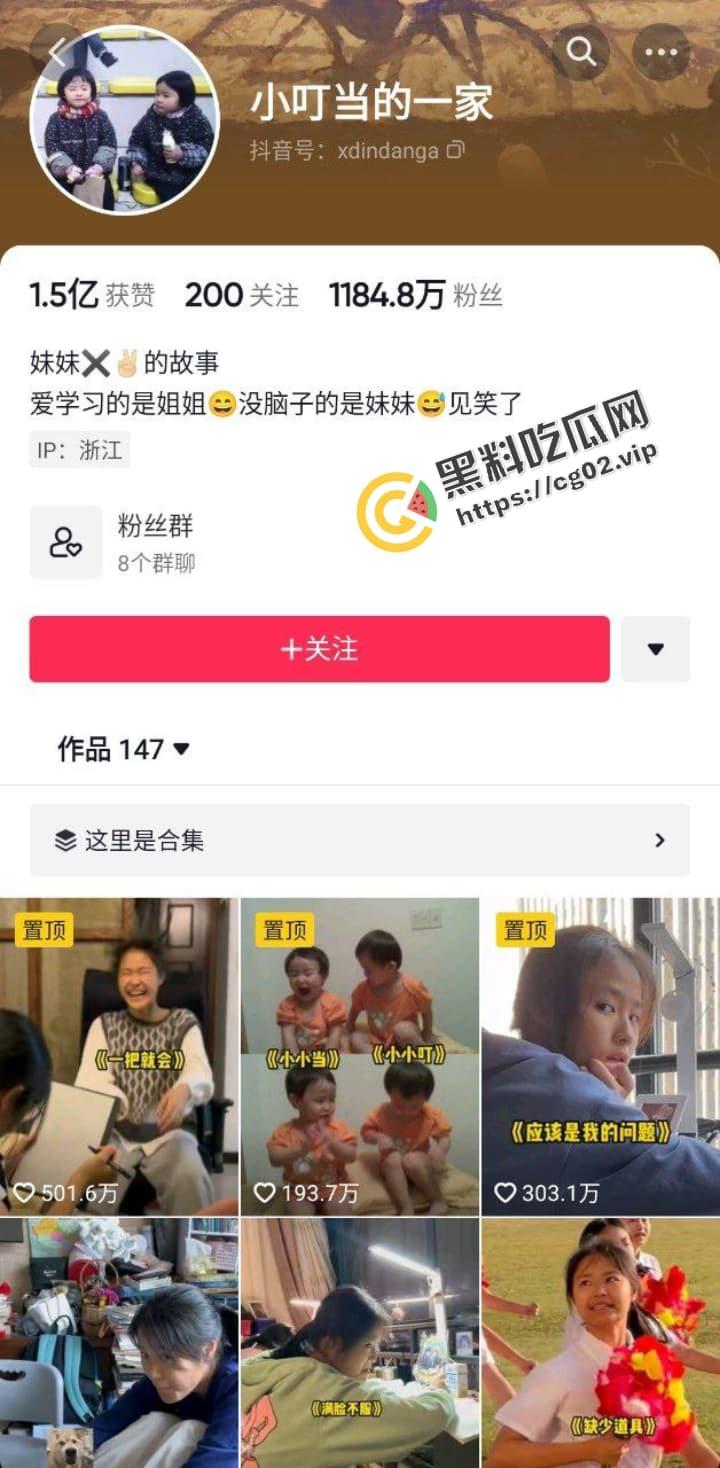Open the 作品 147 sort dropdown
Screen dimensions: 720x1468
click(123, 748)
